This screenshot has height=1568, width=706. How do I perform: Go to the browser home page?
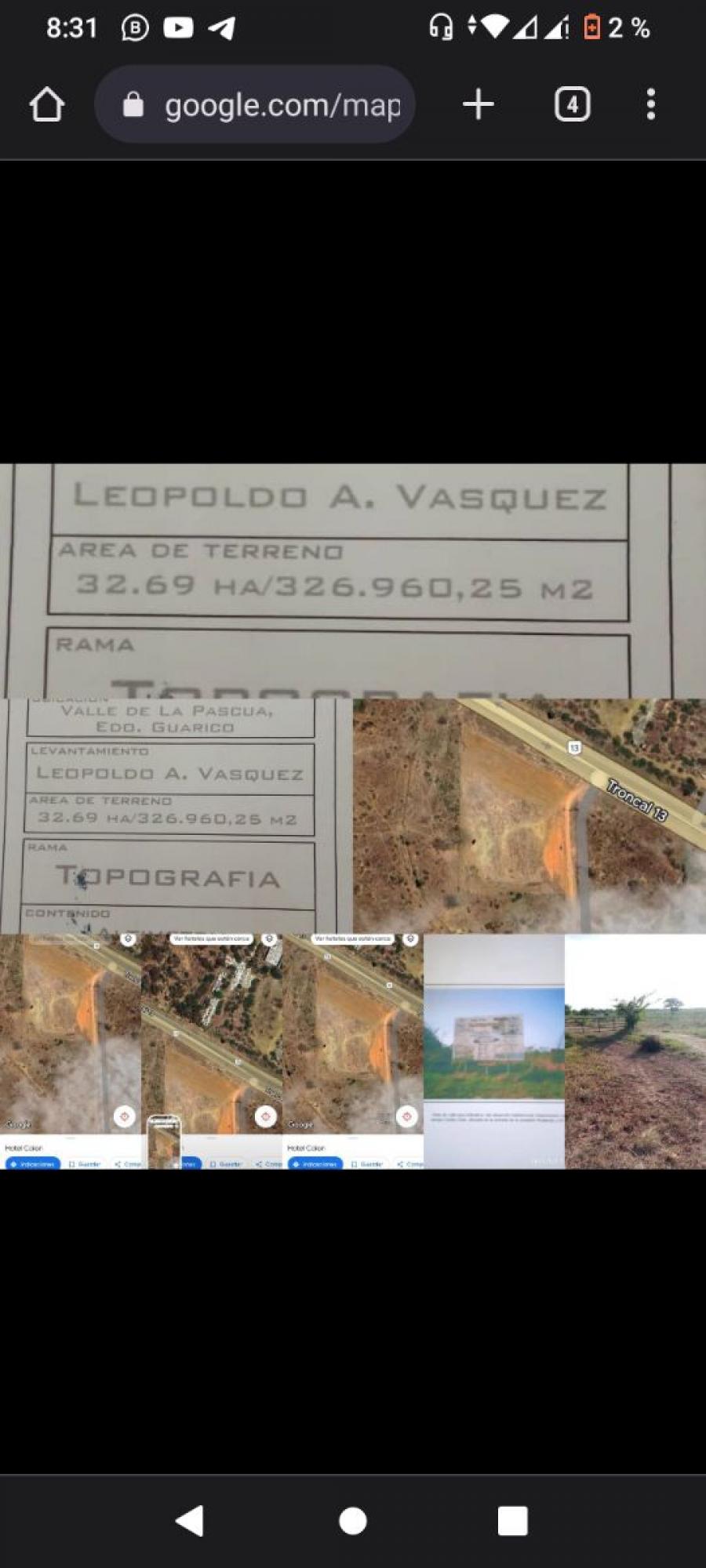click(47, 104)
